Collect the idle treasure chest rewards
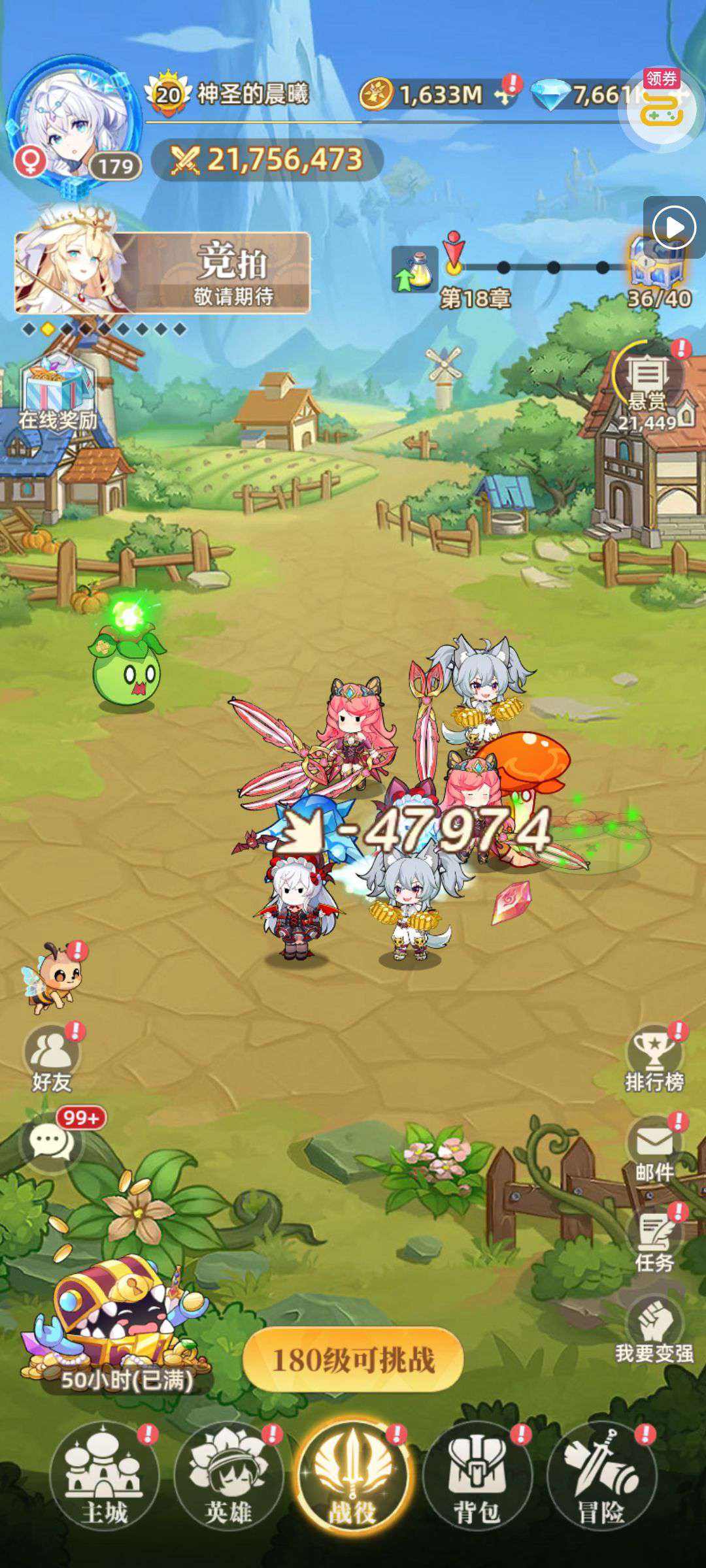 pos(118,1328)
